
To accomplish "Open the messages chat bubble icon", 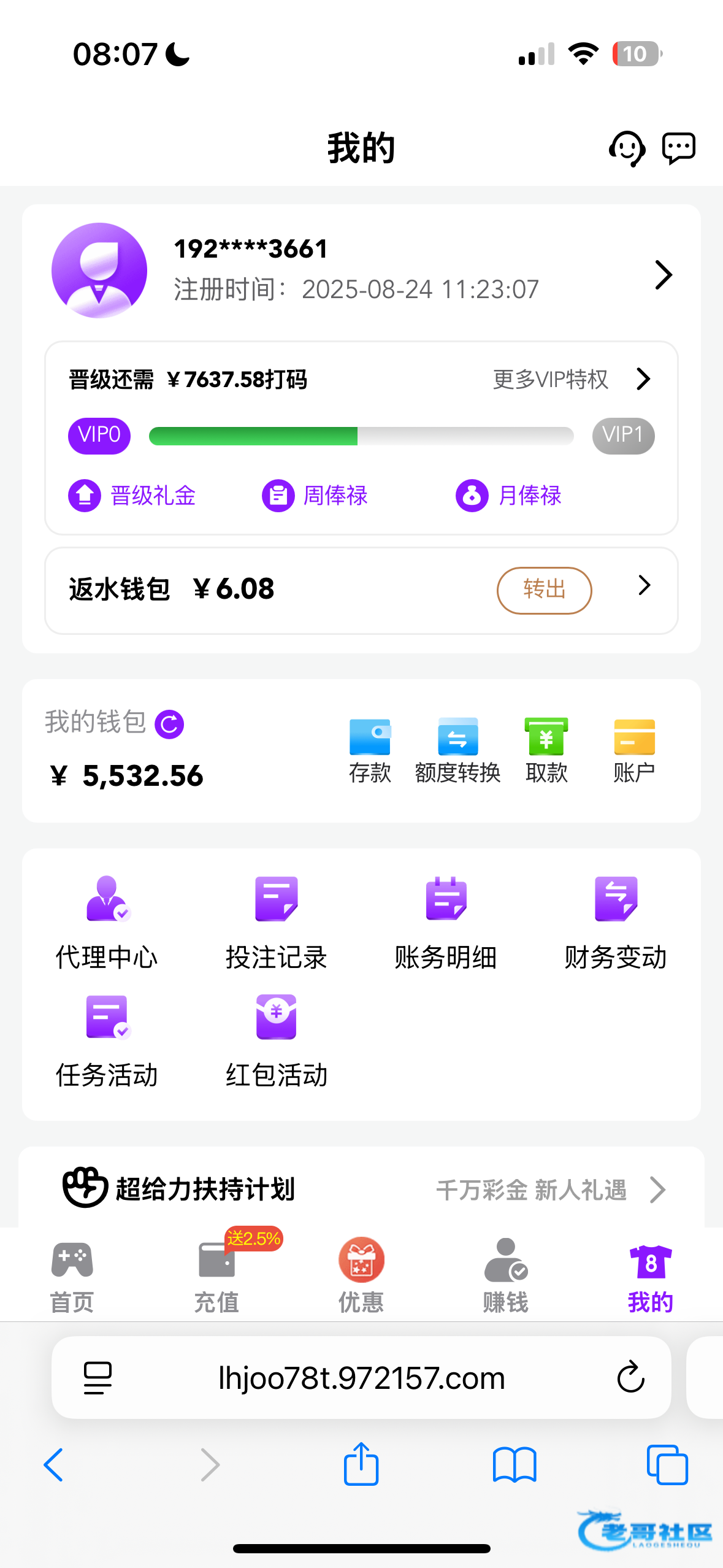I will 678,148.
